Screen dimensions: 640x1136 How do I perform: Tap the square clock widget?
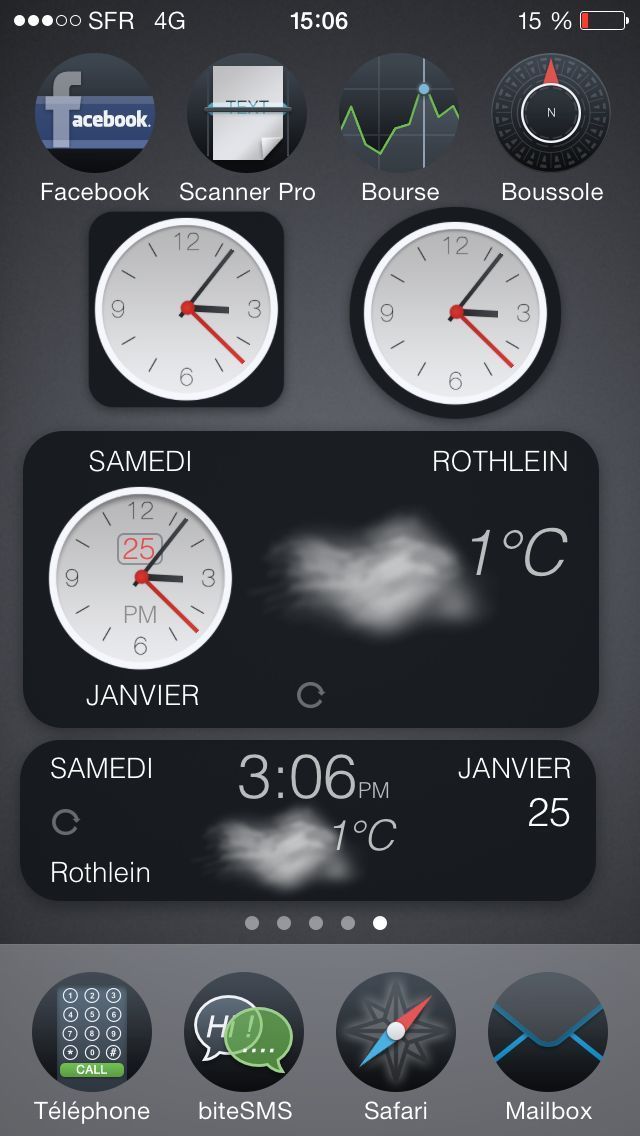pos(186,309)
